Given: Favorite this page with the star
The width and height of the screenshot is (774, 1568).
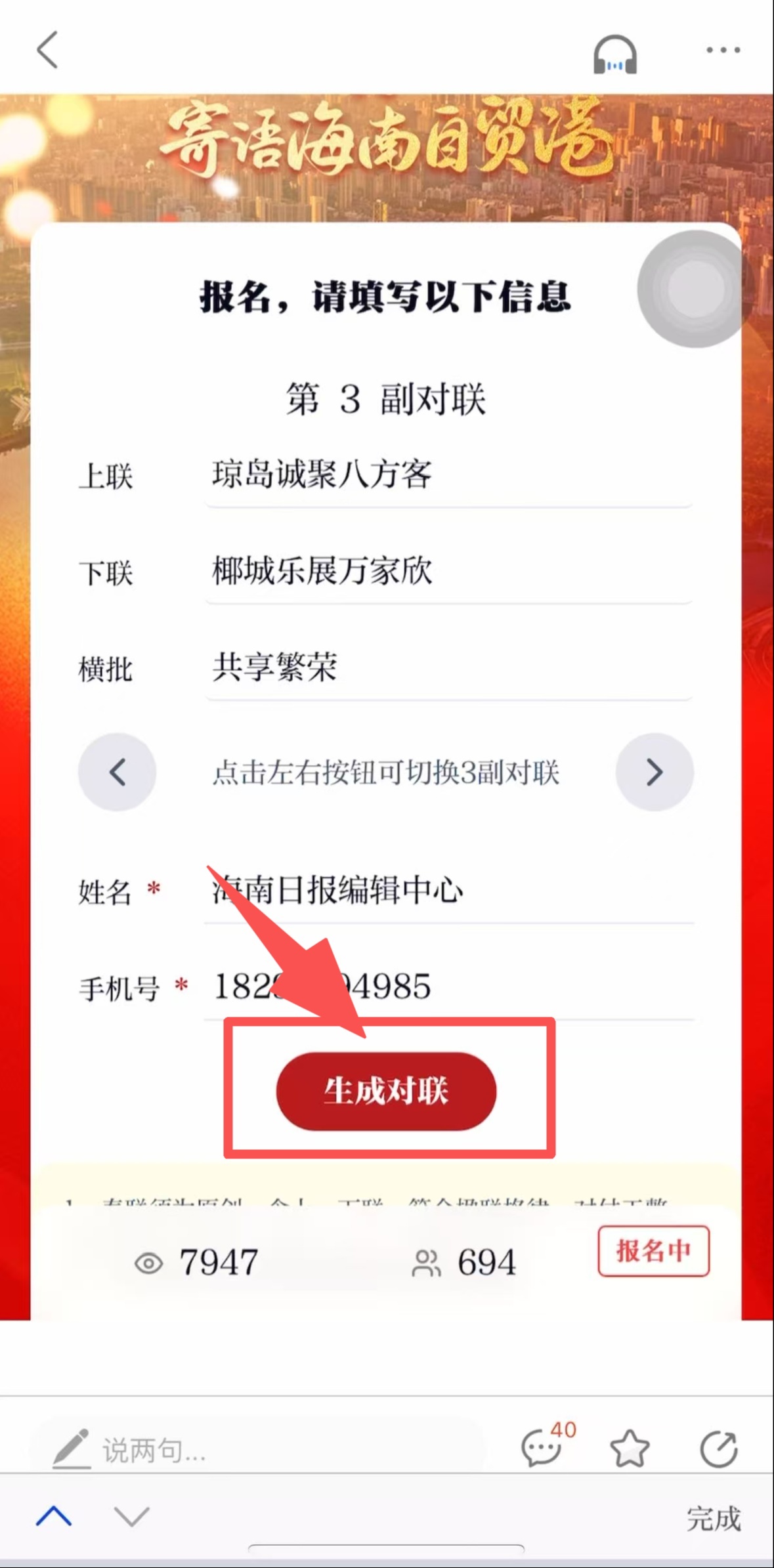Looking at the screenshot, I should point(630,1448).
